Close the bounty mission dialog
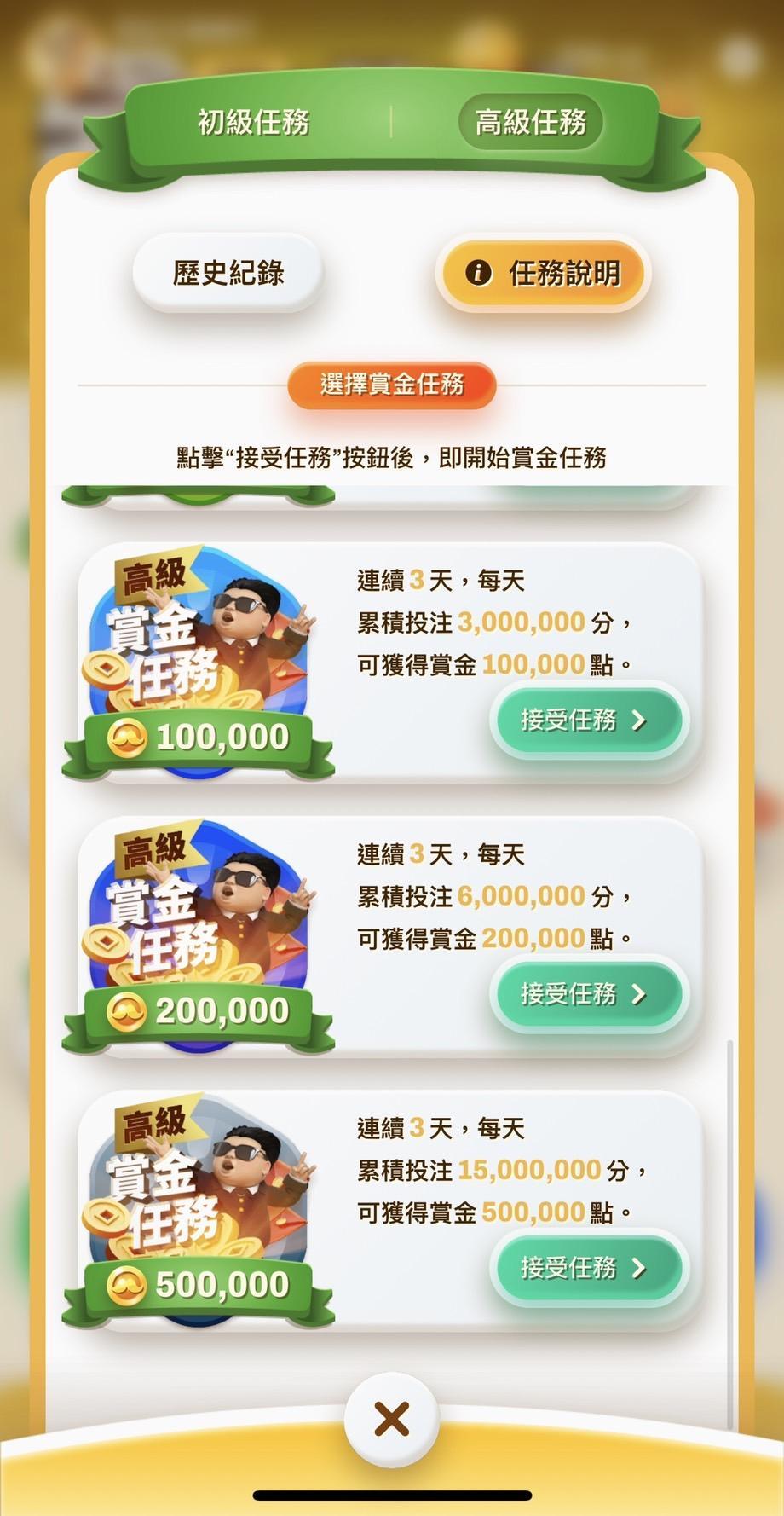 coord(391,1420)
